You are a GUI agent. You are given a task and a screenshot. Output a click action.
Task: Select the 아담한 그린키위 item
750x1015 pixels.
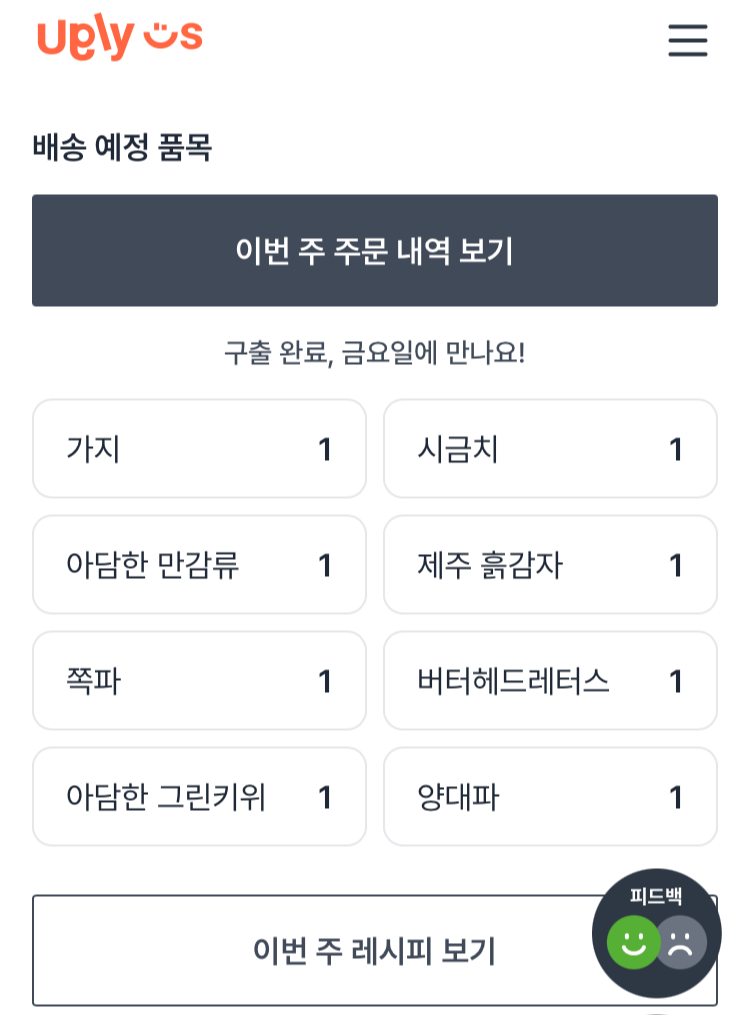[x=199, y=797]
